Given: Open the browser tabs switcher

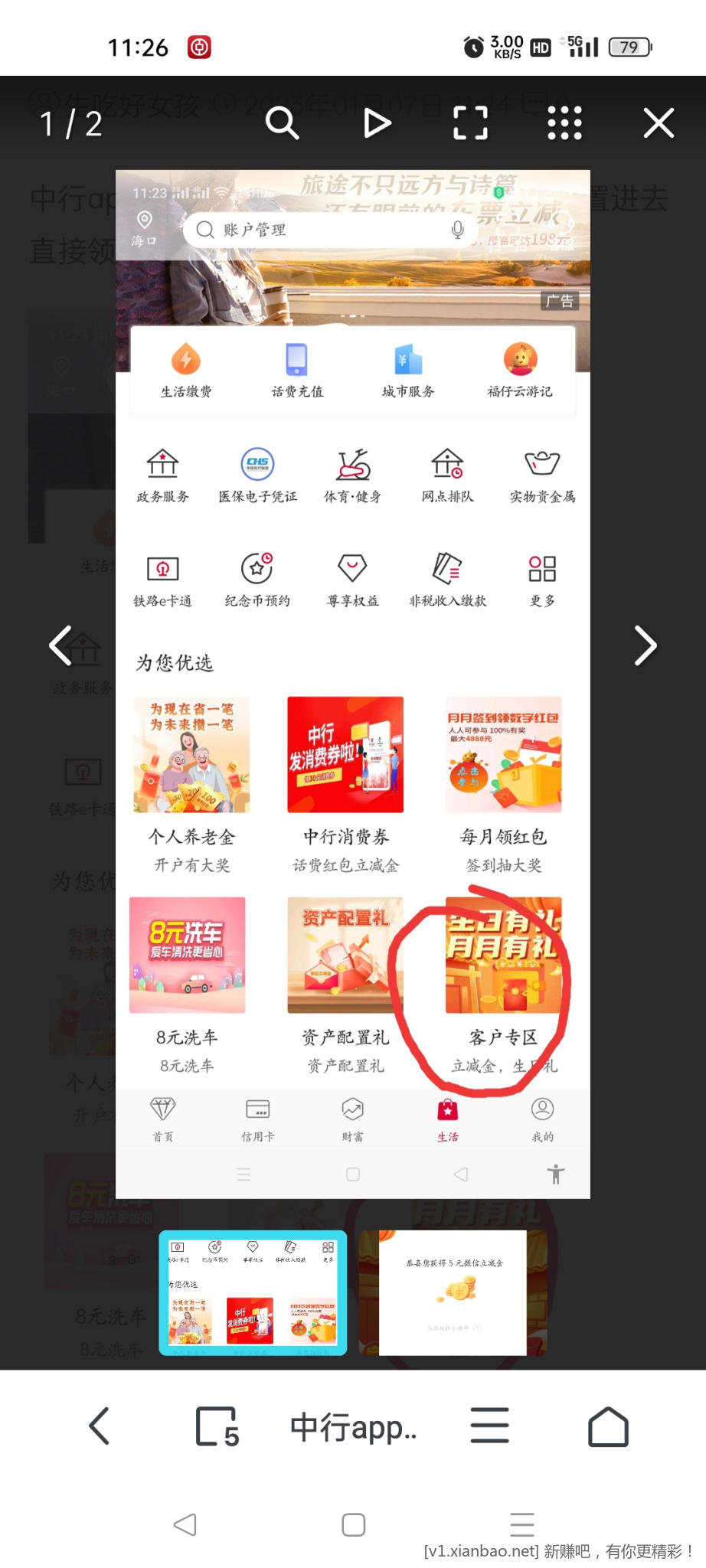Looking at the screenshot, I should tap(217, 1426).
